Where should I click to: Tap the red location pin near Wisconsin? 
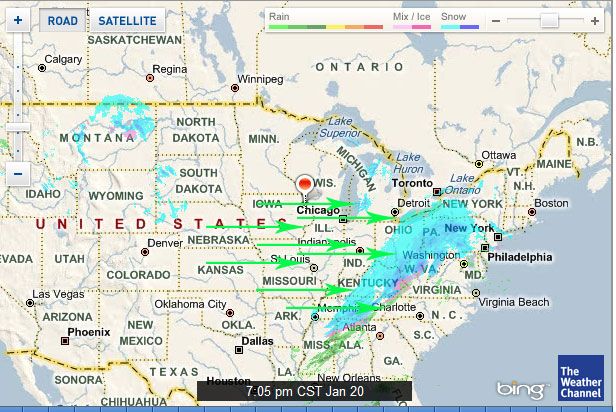point(305,185)
